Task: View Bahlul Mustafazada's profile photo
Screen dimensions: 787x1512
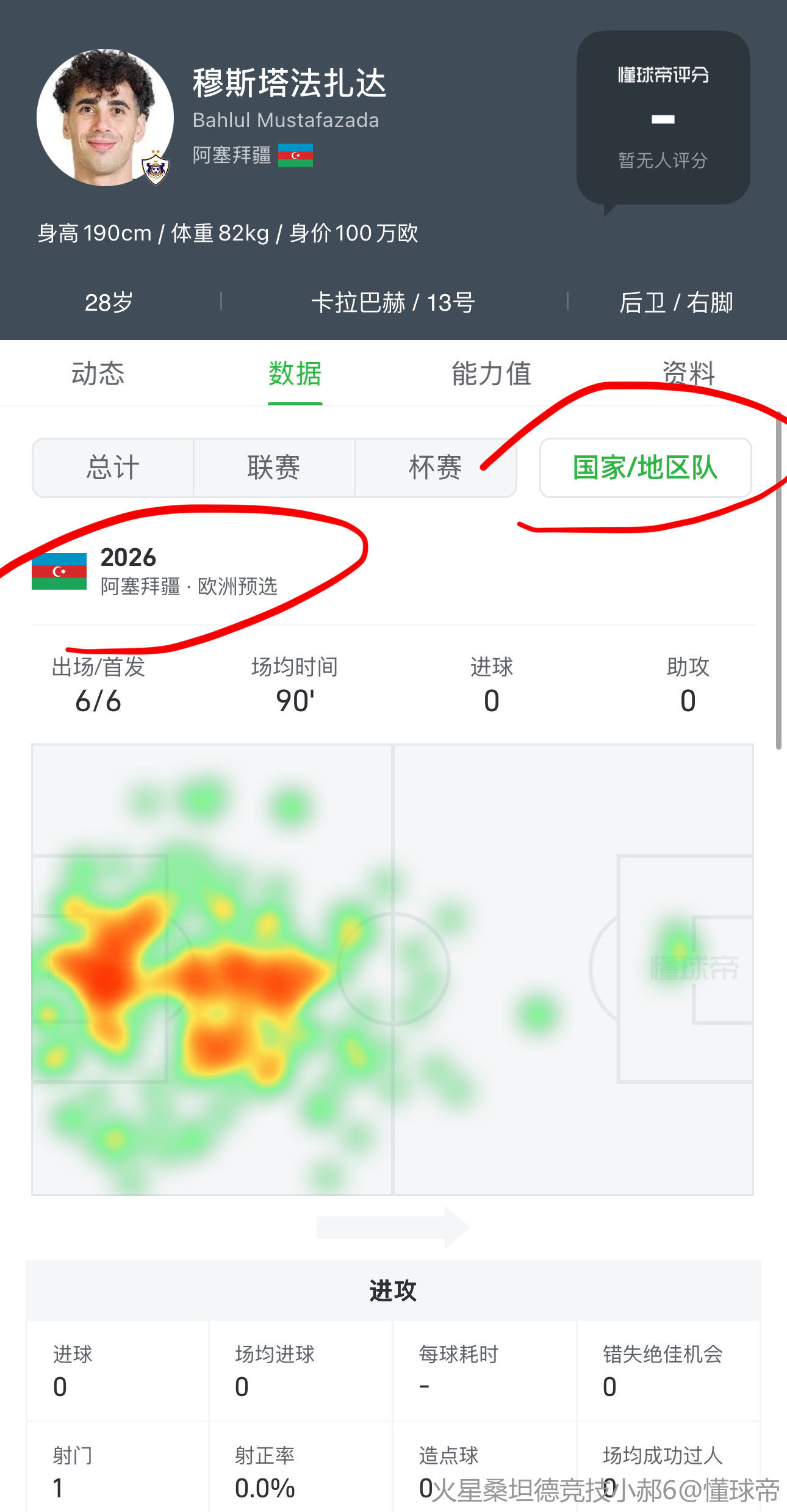Action: pos(105,117)
